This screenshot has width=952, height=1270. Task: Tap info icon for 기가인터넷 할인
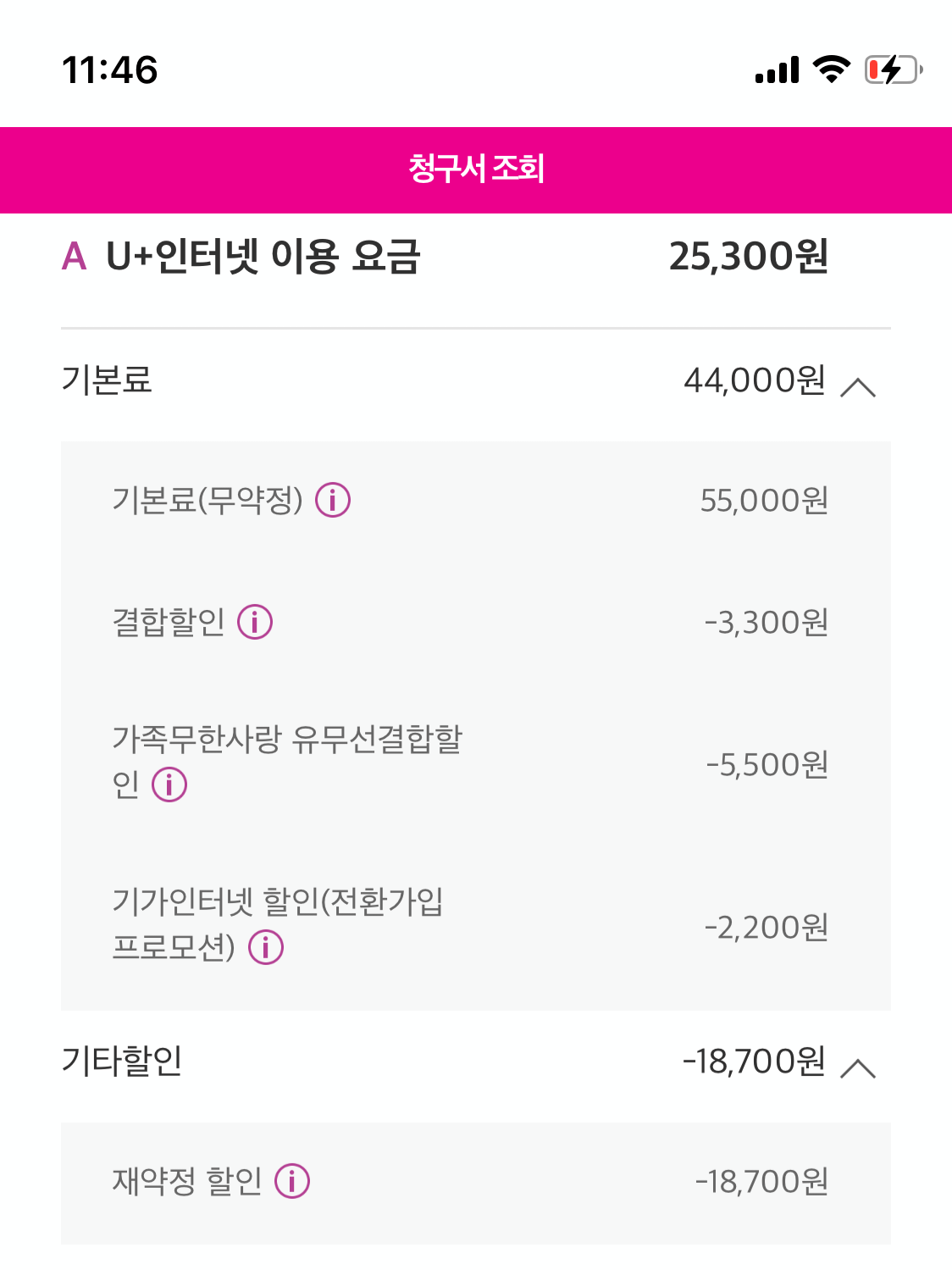266,946
